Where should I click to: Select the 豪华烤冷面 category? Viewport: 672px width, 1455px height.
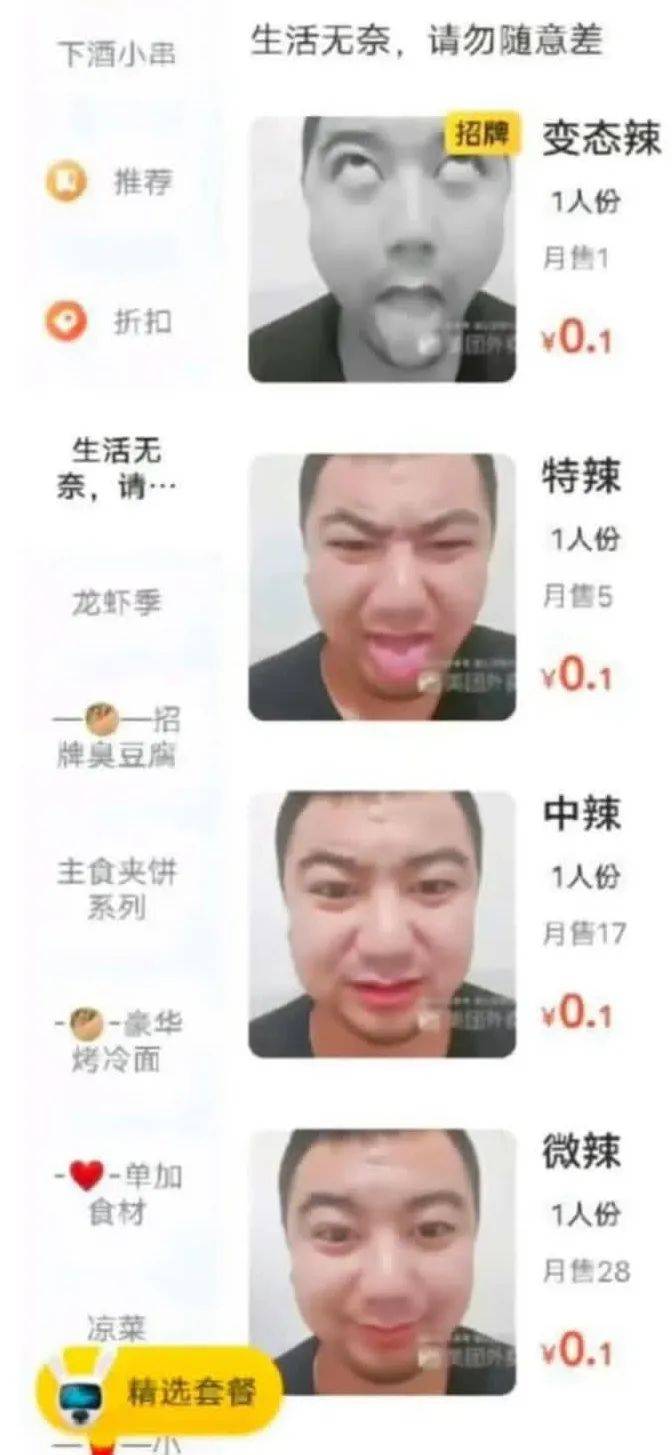116,1041
